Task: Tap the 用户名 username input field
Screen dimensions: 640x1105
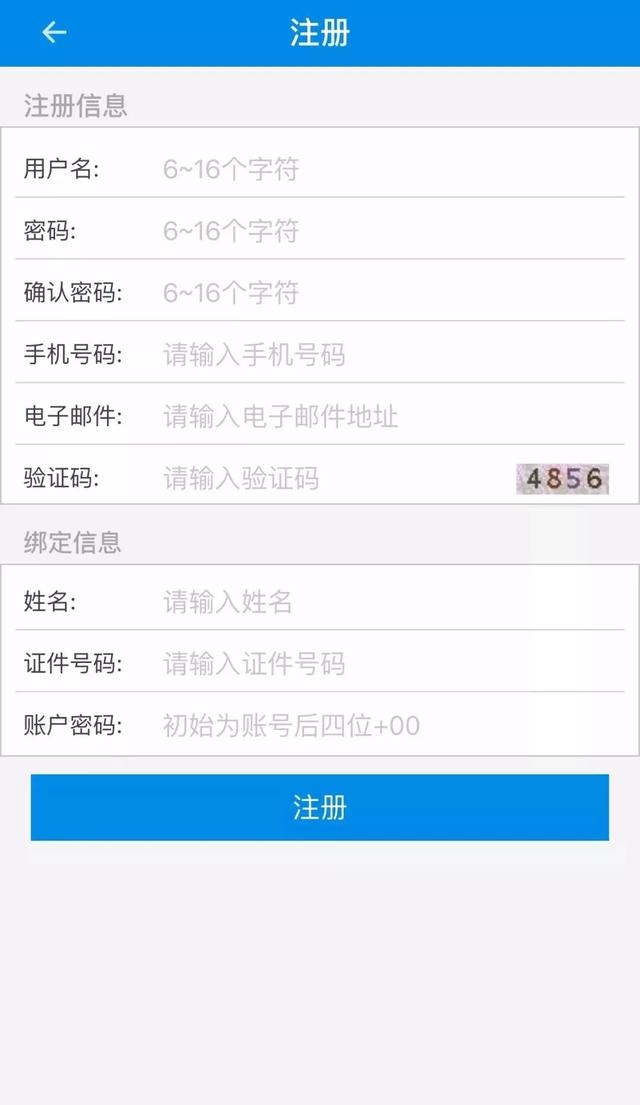Action: click(x=393, y=169)
